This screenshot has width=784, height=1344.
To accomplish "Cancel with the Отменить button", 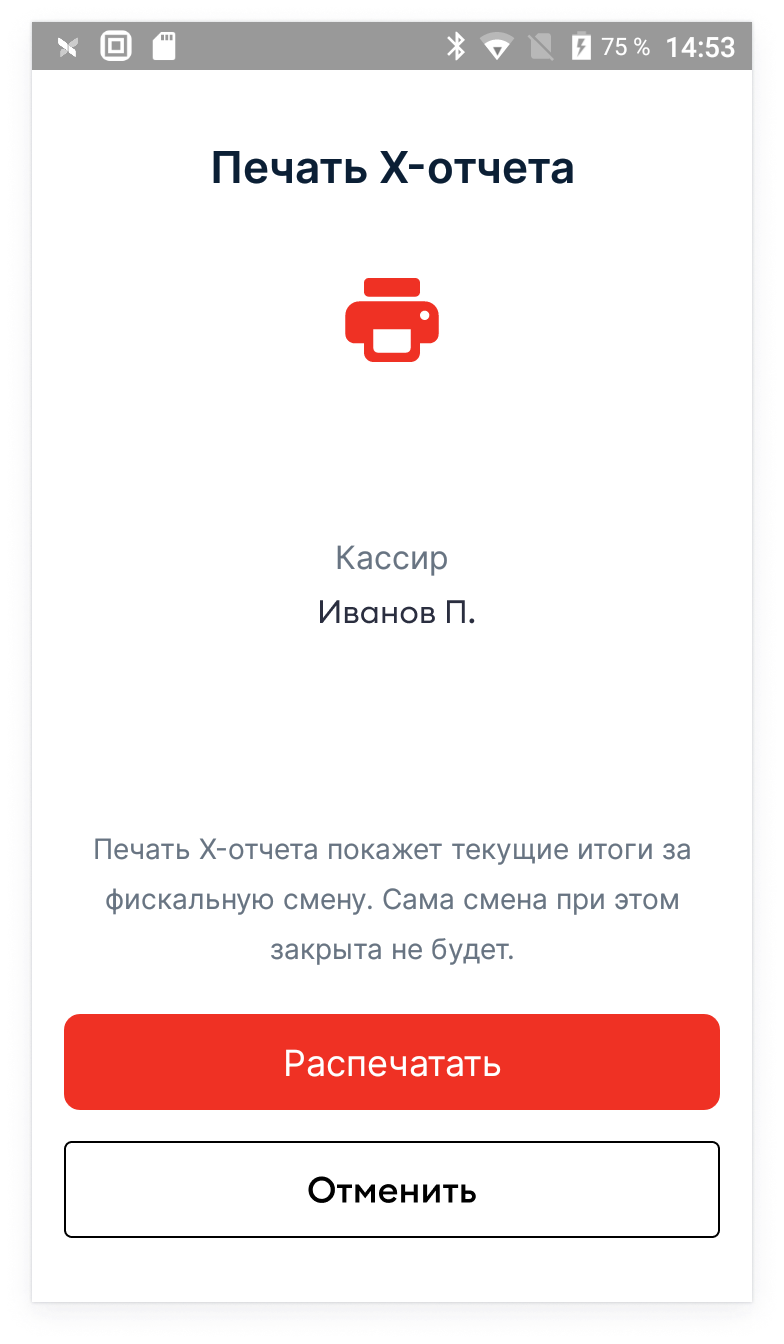I will pos(392,1190).
